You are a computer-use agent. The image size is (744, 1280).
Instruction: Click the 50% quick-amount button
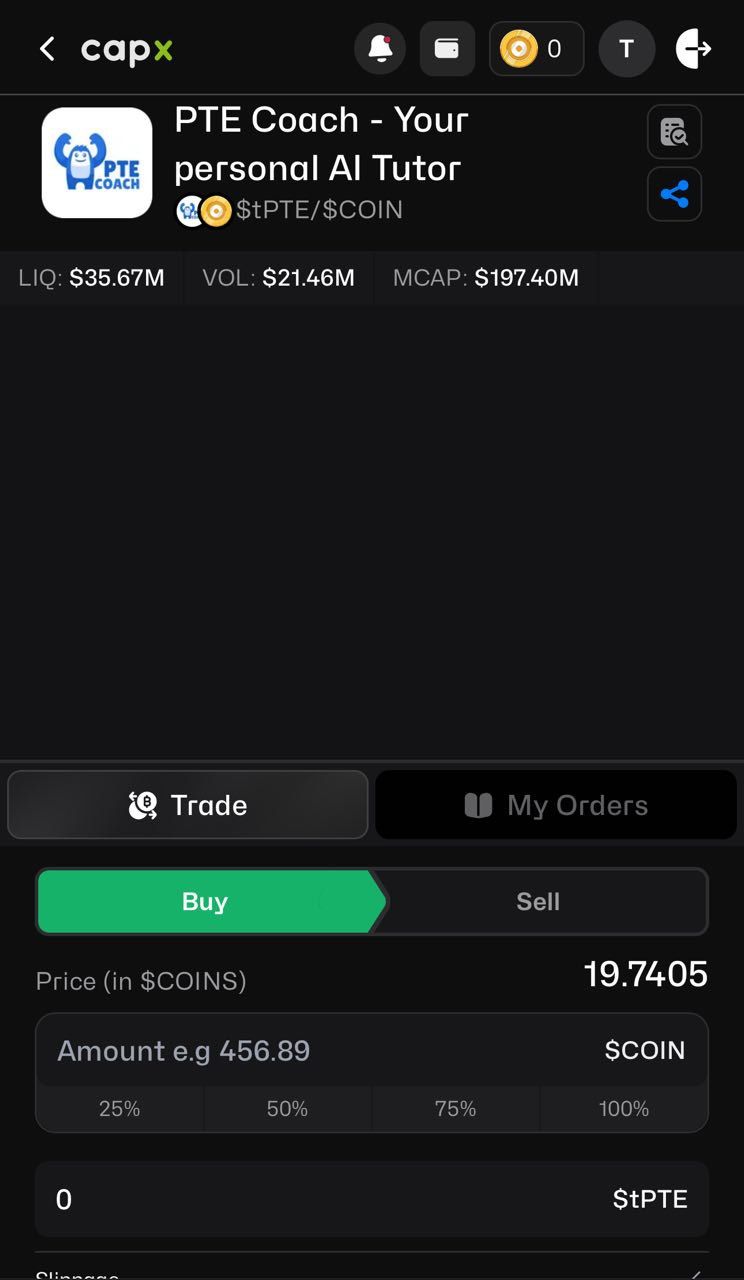point(287,1108)
